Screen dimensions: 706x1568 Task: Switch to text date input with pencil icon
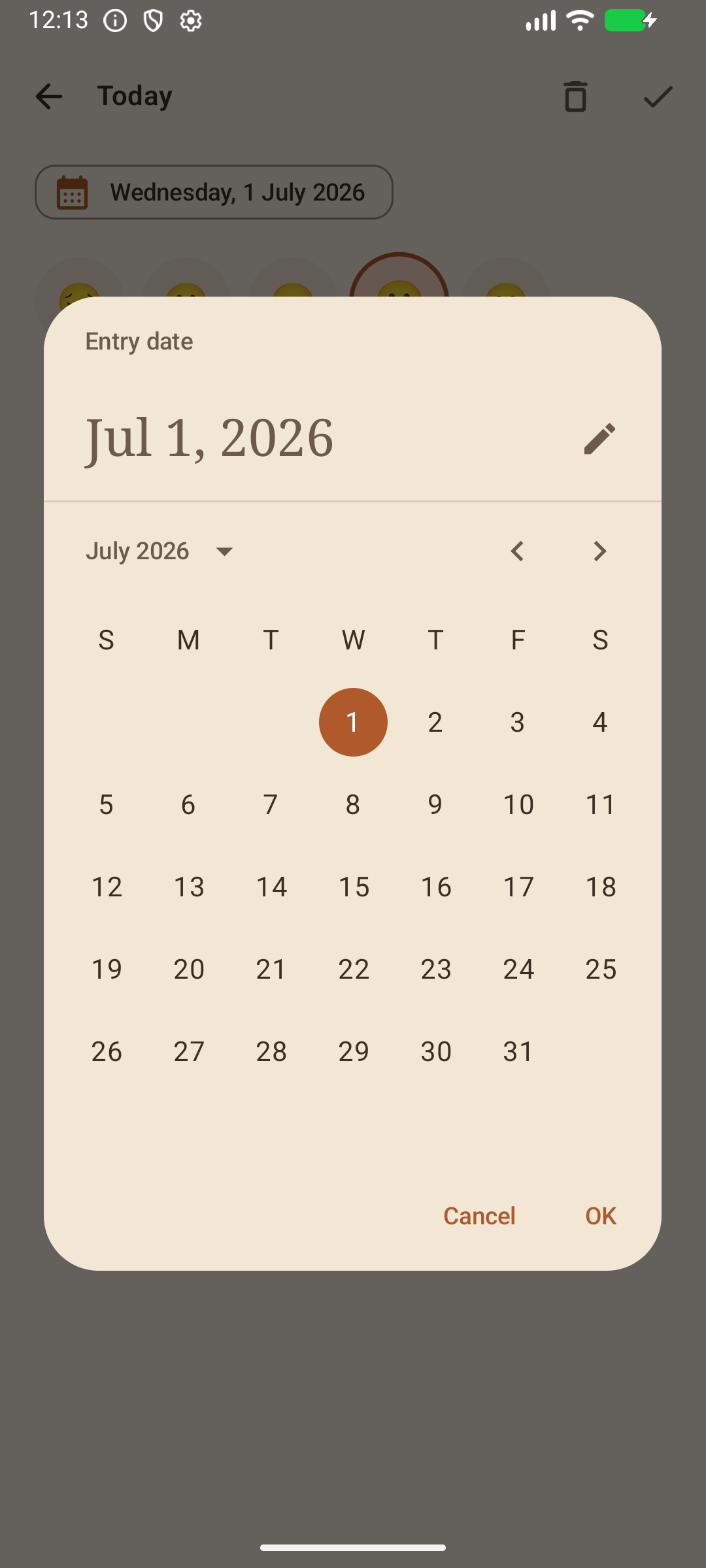pos(599,438)
